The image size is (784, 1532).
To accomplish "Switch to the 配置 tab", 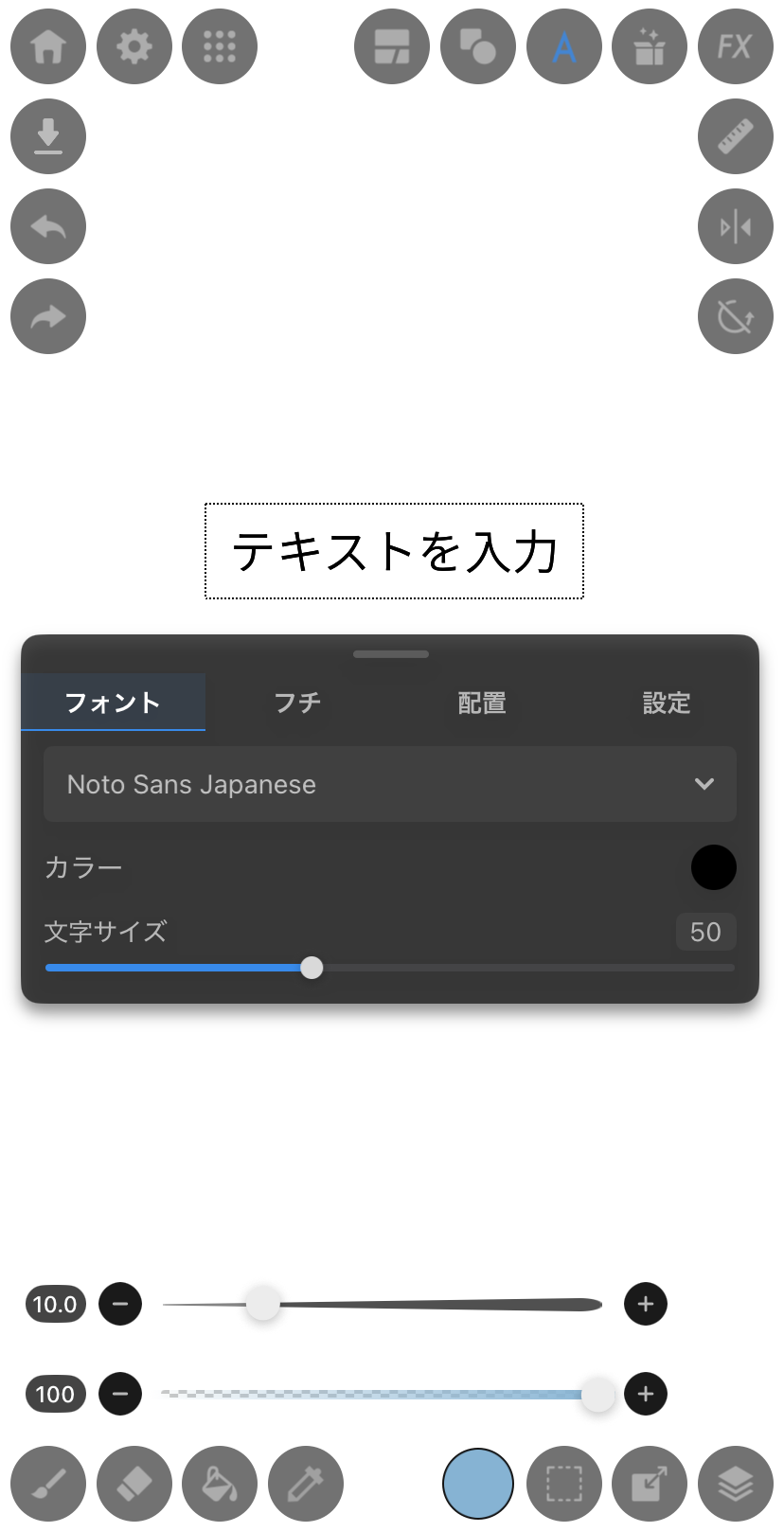I will click(482, 703).
